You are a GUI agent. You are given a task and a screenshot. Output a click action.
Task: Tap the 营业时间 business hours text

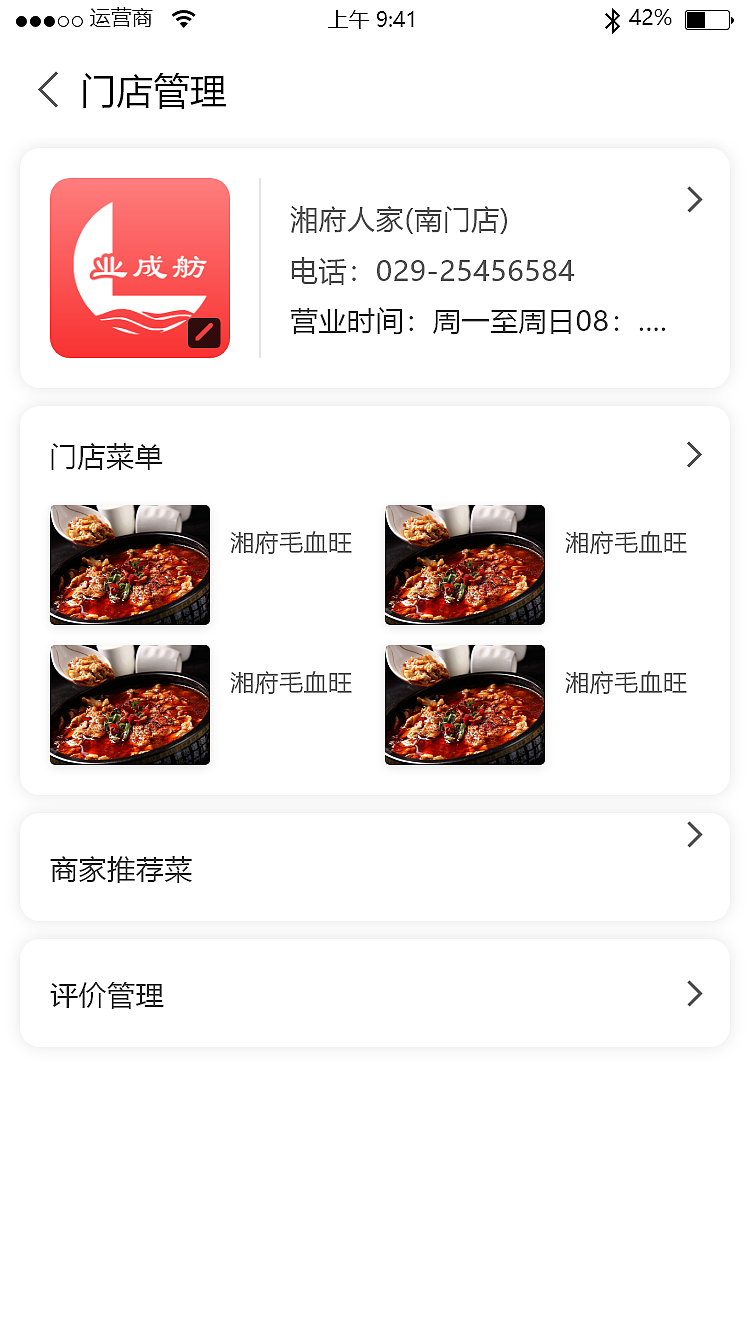[x=476, y=321]
